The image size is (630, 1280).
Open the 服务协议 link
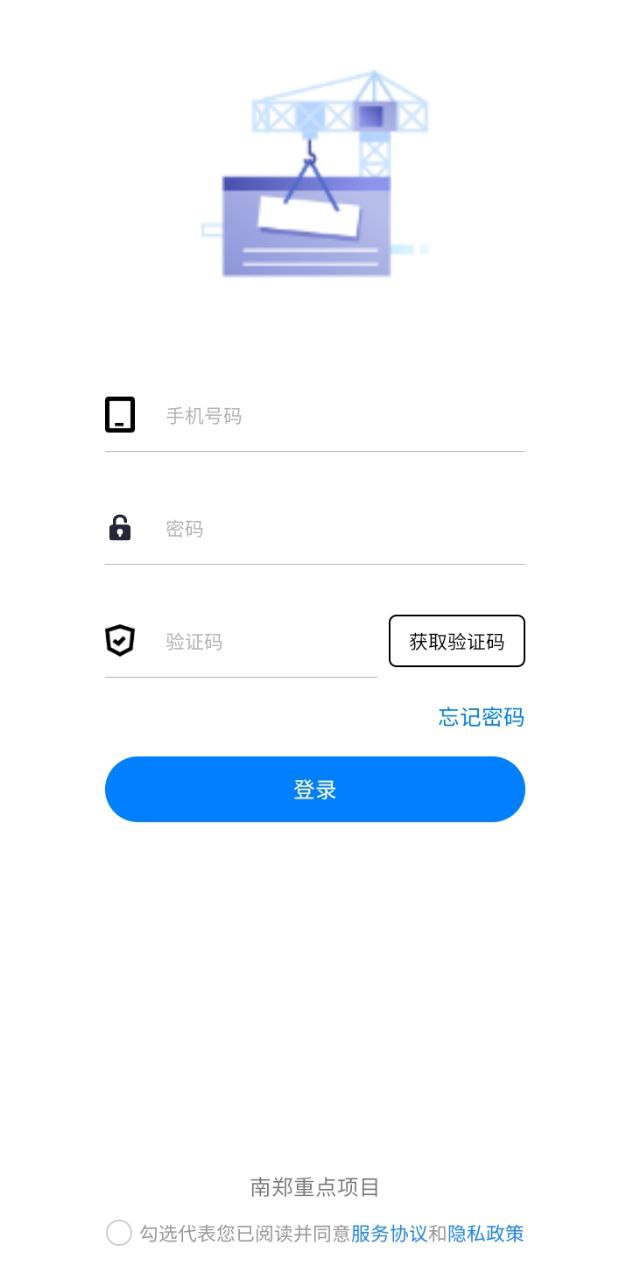[389, 1233]
